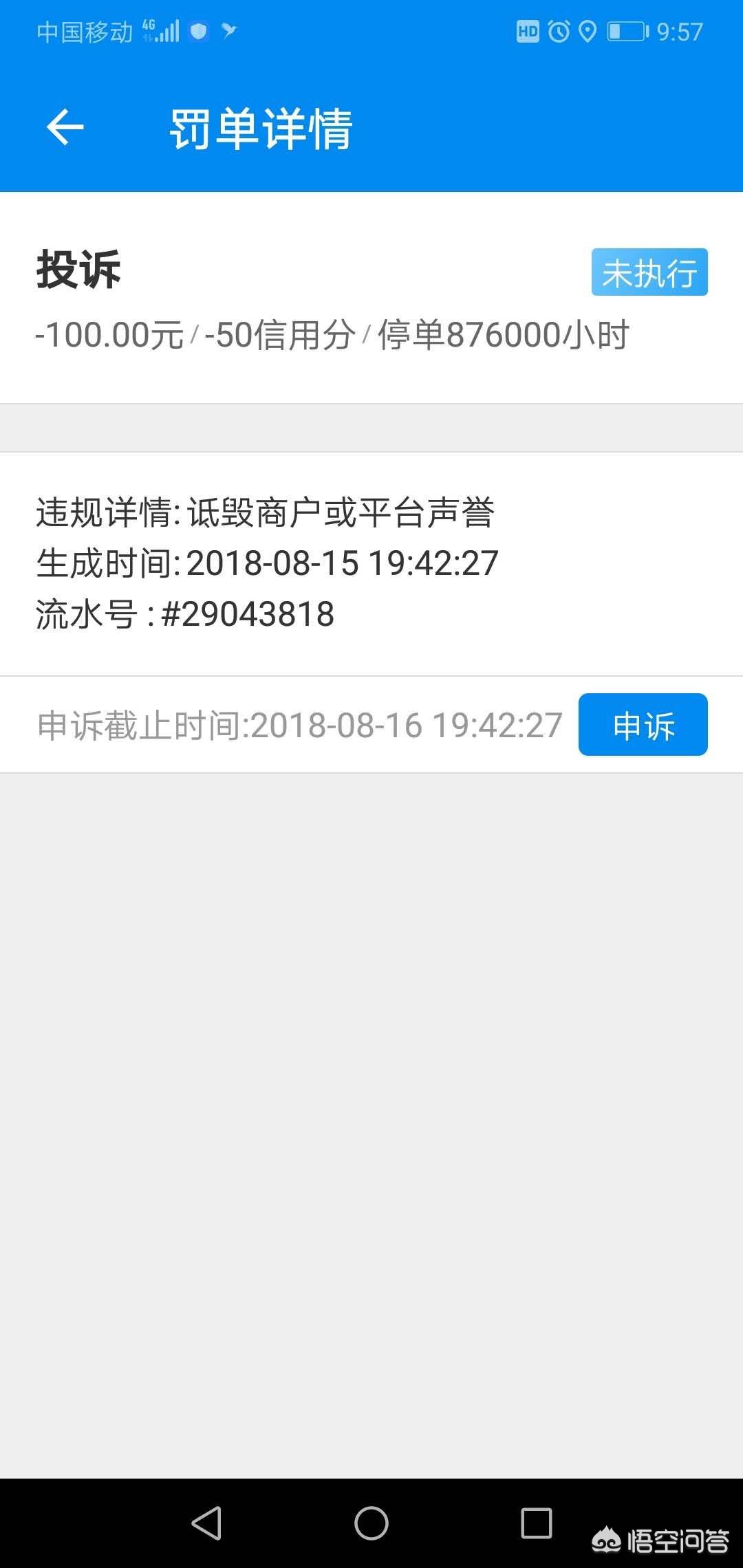Go to the home screen
The width and height of the screenshot is (743, 1568).
(371, 1523)
